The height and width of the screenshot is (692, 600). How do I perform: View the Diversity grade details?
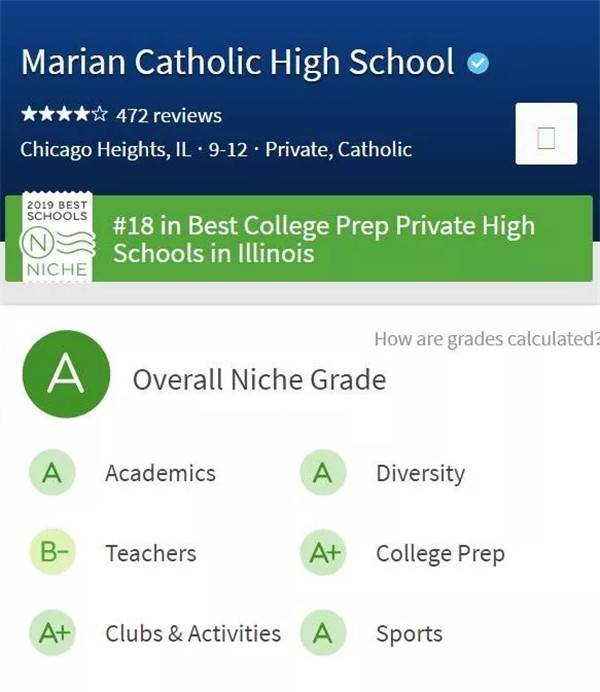coord(419,473)
